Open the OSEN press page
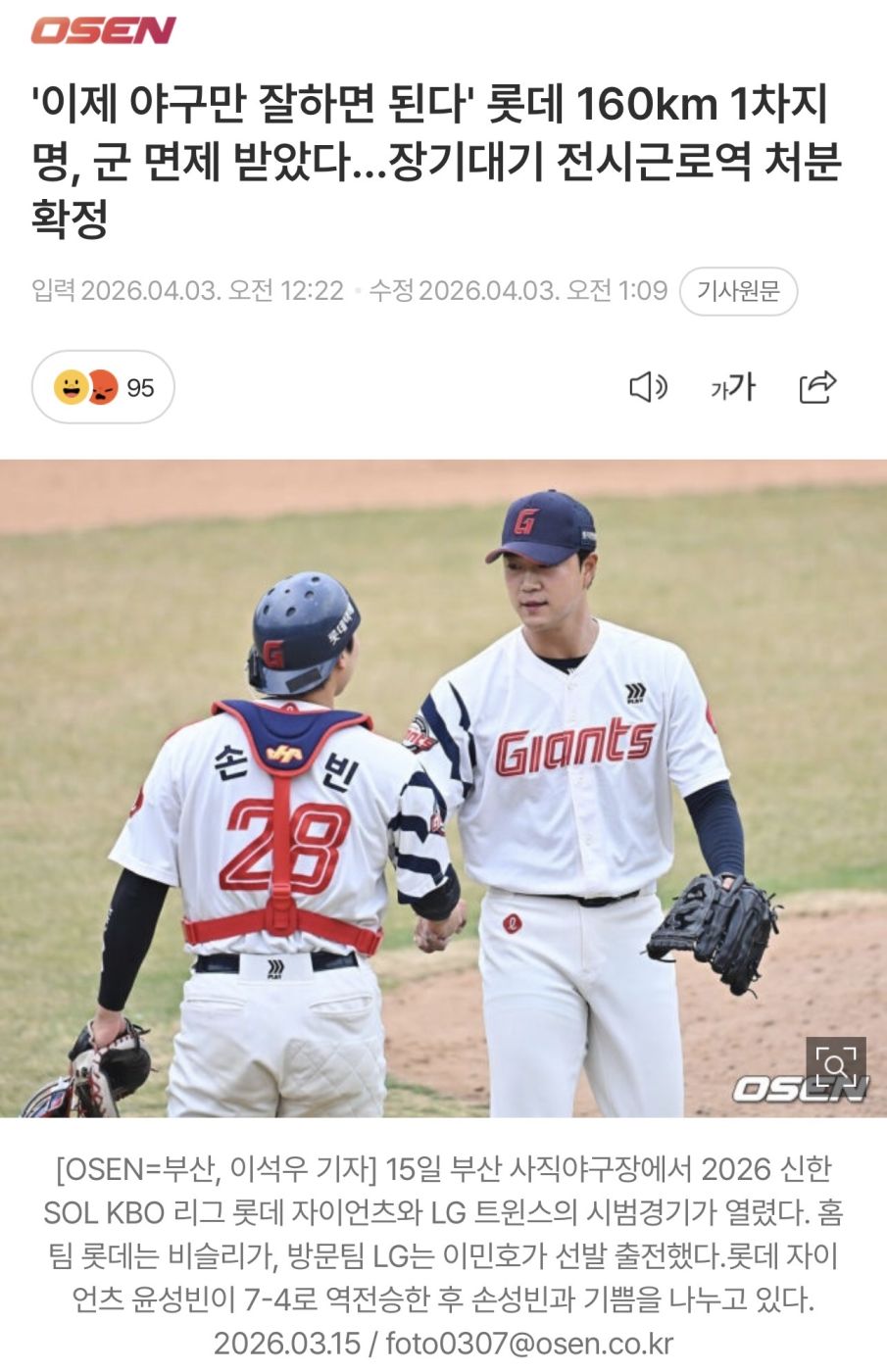The image size is (887, 1372). pos(103,29)
